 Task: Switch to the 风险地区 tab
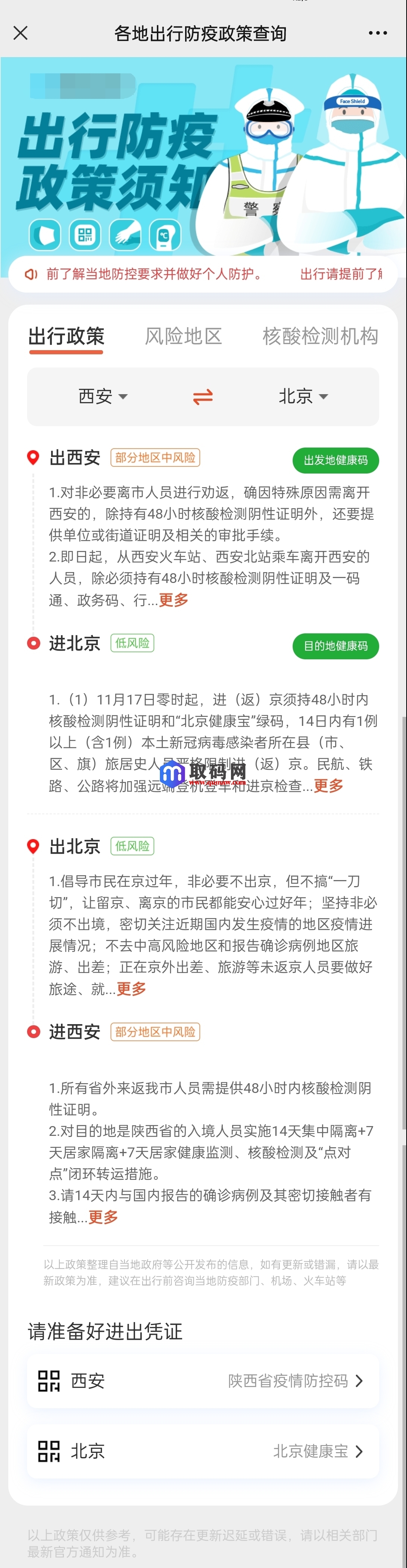click(x=183, y=336)
